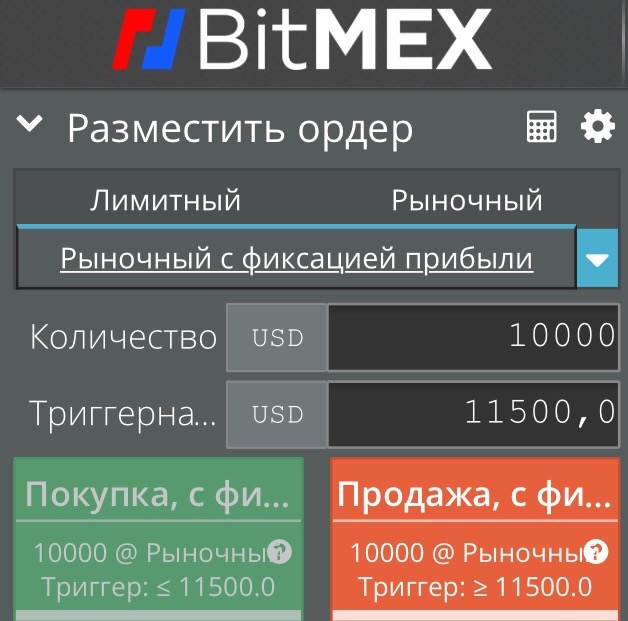The width and height of the screenshot is (628, 621).
Task: Place the Продажа sell order
Action: [x=472, y=494]
